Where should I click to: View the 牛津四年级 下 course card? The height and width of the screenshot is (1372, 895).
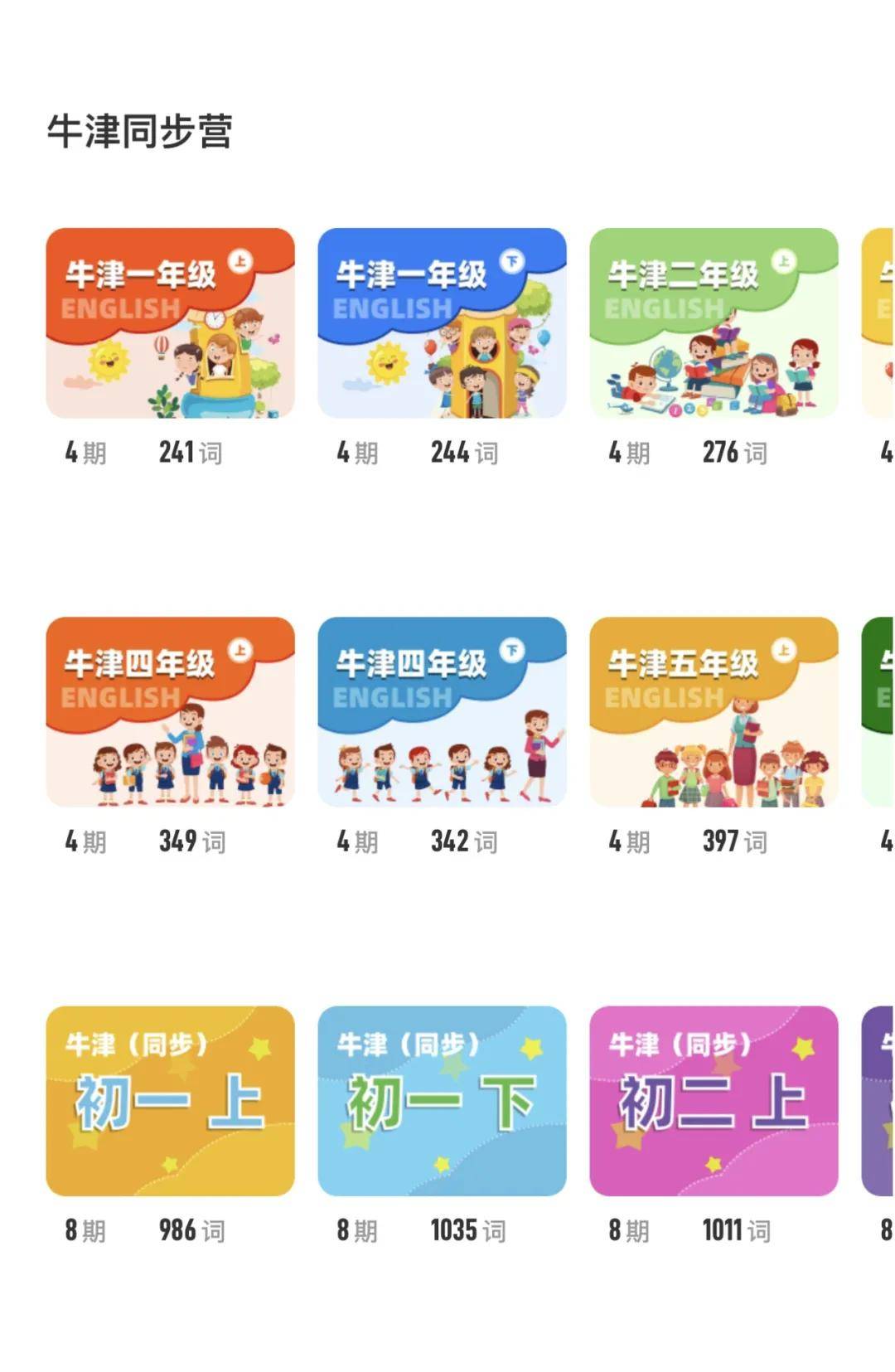[x=442, y=712]
